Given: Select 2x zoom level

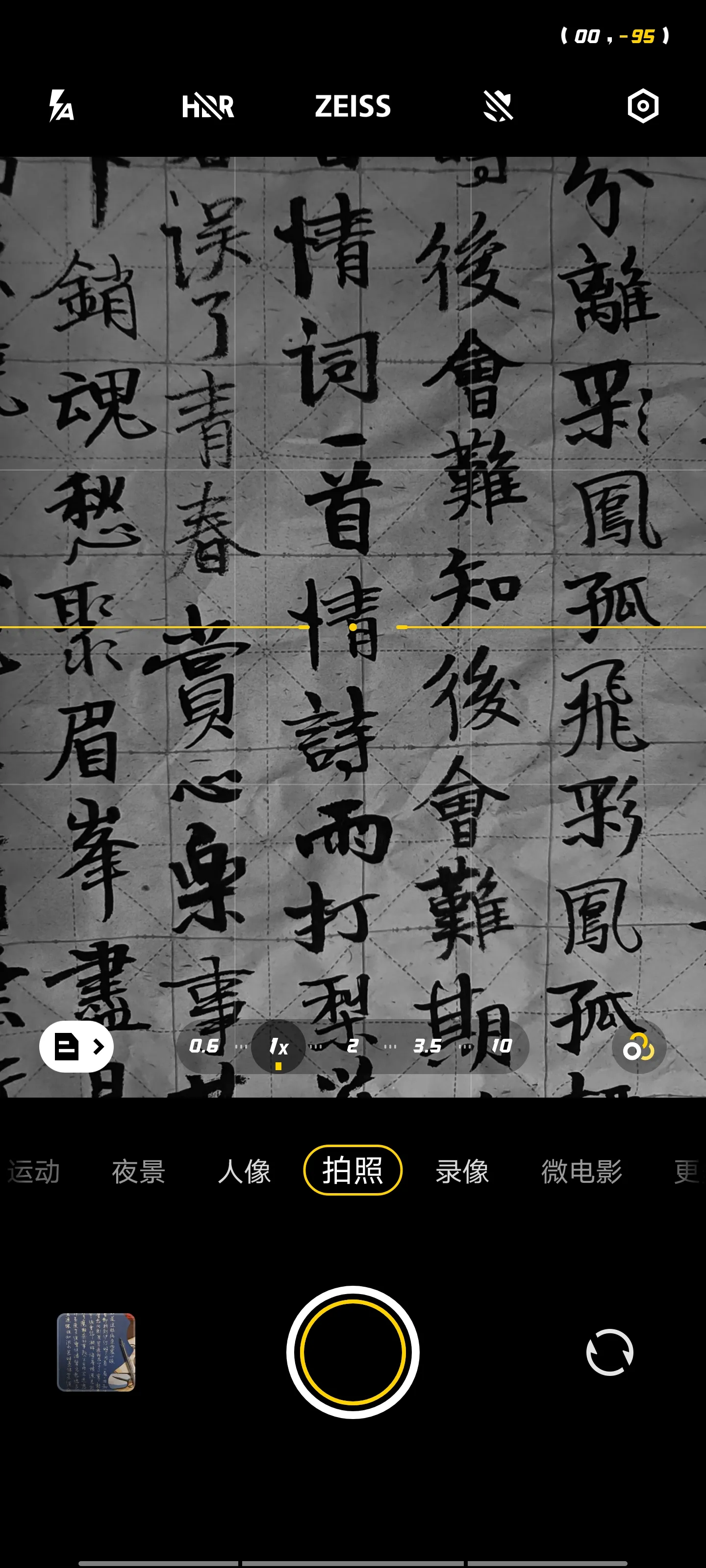Looking at the screenshot, I should coord(352,1046).
